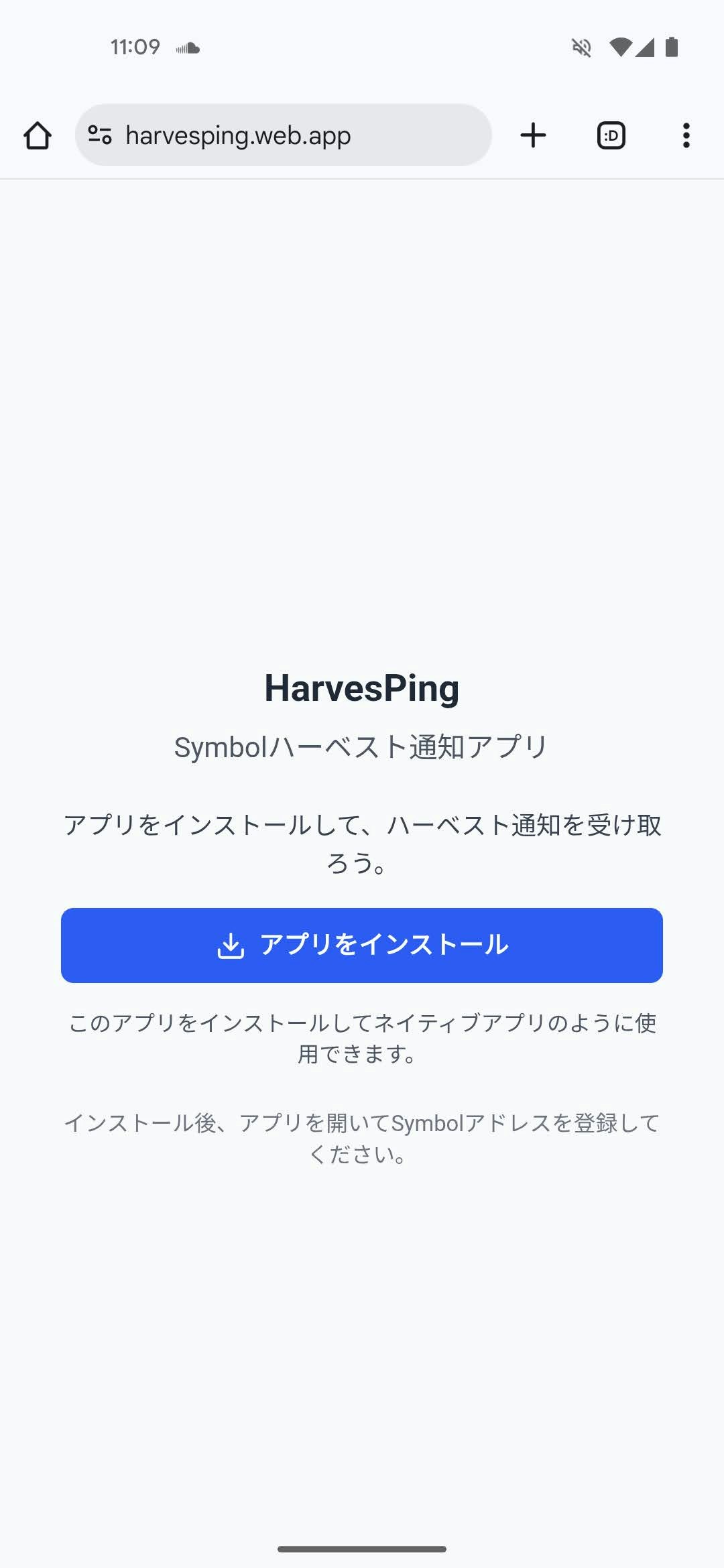Image resolution: width=724 pixels, height=1568 pixels.
Task: Click the home icon in Chrome toolbar
Action: click(38, 135)
